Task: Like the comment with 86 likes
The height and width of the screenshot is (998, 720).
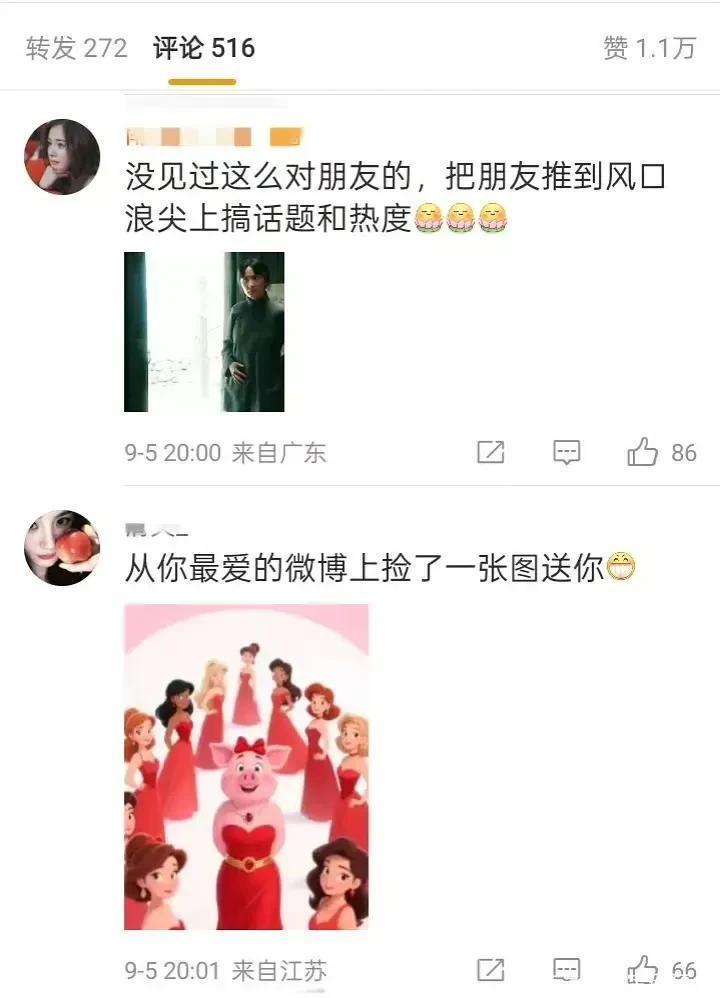Action: (x=643, y=453)
